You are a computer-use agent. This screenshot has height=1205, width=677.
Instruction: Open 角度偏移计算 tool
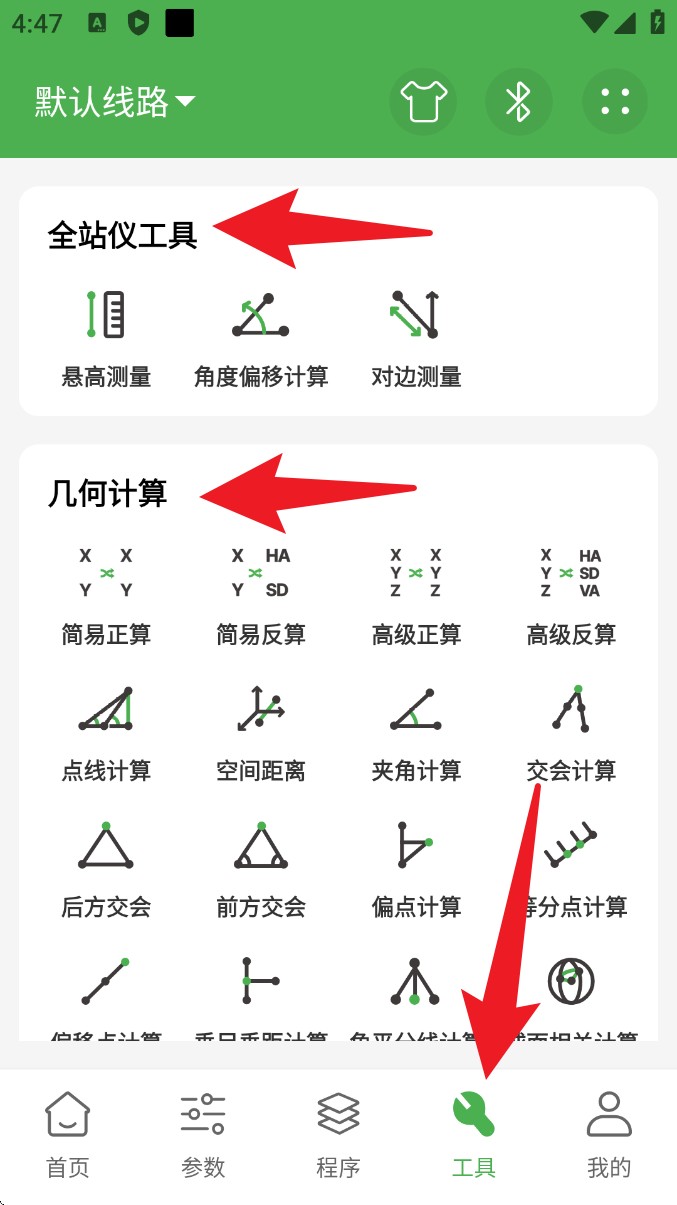(x=261, y=337)
